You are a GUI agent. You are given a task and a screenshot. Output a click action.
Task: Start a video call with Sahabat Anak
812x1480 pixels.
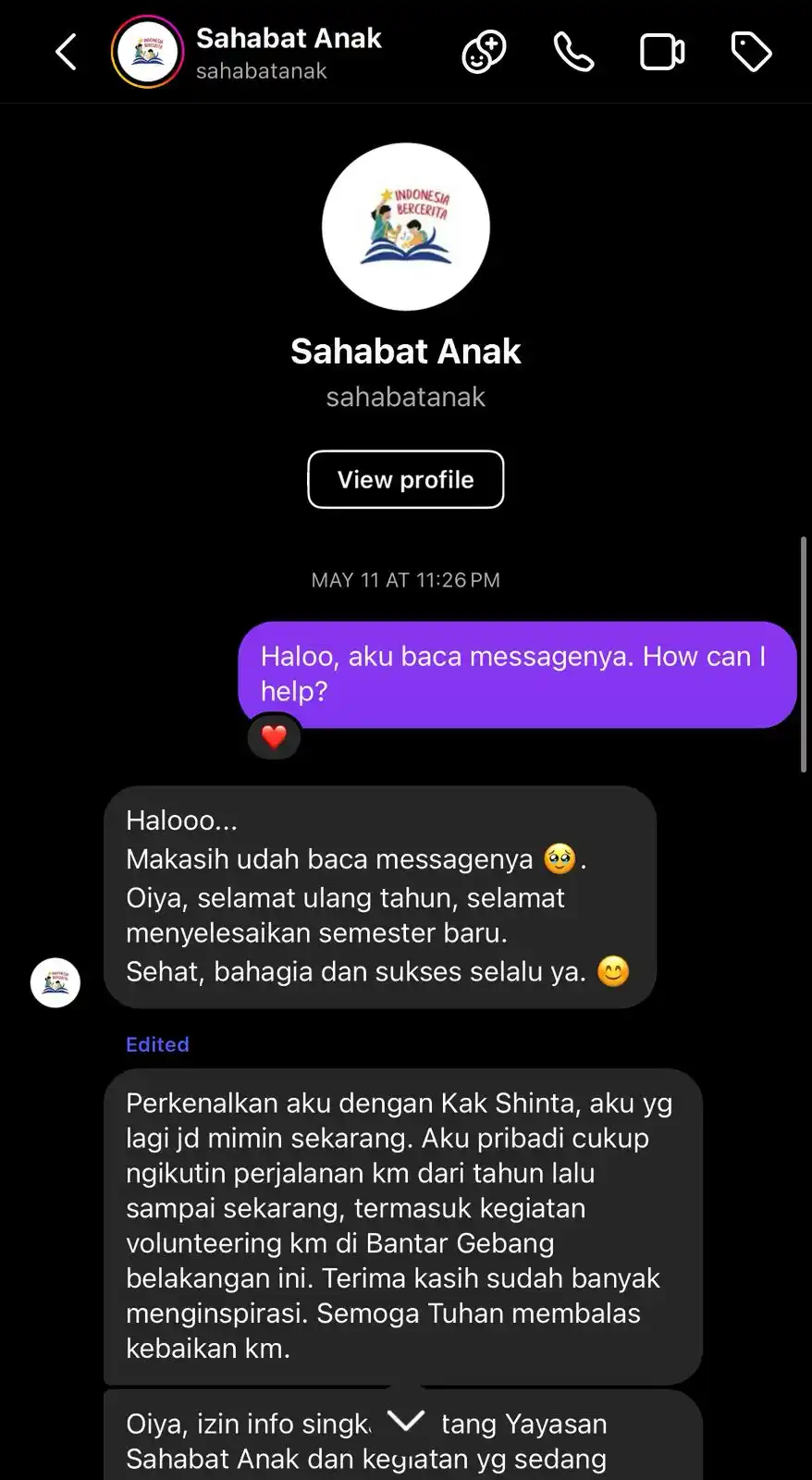point(662,52)
